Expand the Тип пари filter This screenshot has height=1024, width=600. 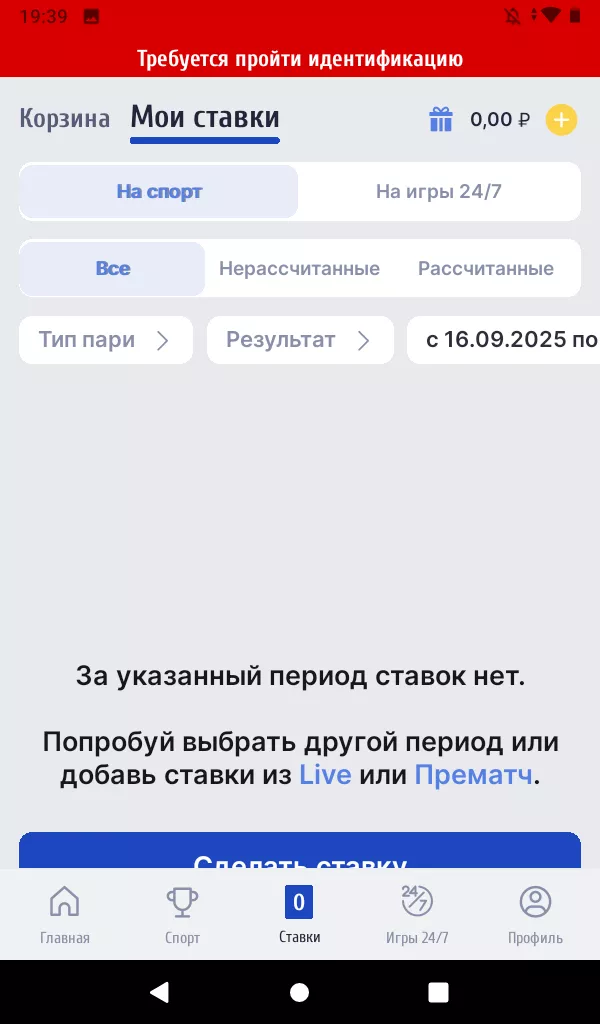pos(105,340)
